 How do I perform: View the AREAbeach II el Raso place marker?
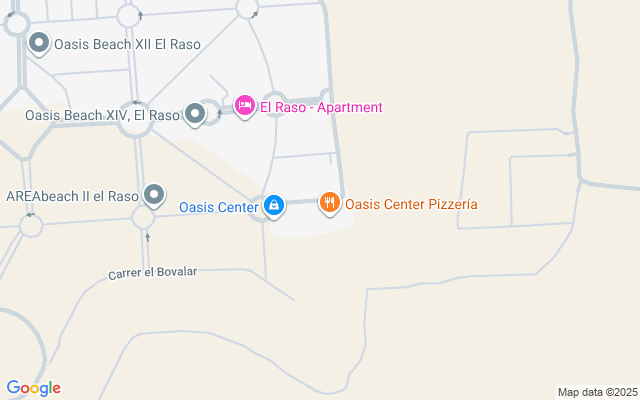click(x=153, y=194)
